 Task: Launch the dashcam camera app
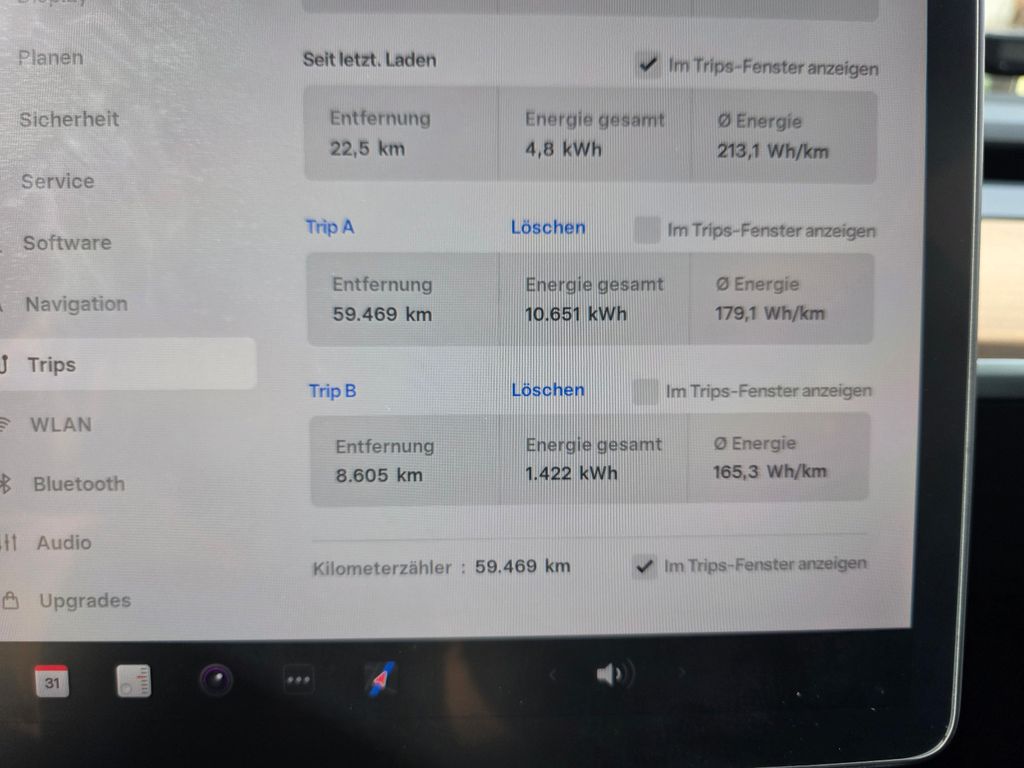pos(215,680)
